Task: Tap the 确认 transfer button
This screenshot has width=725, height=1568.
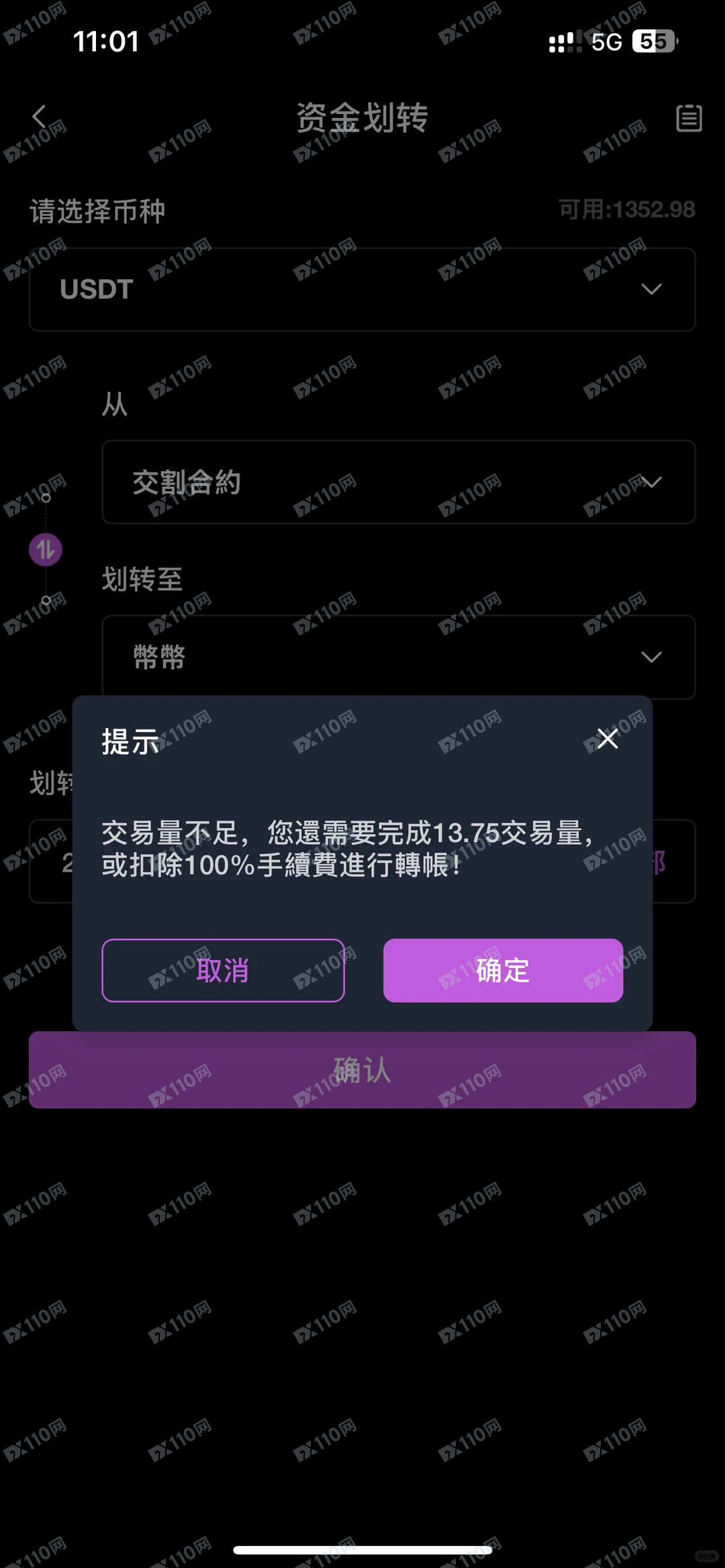Action: tap(362, 1070)
